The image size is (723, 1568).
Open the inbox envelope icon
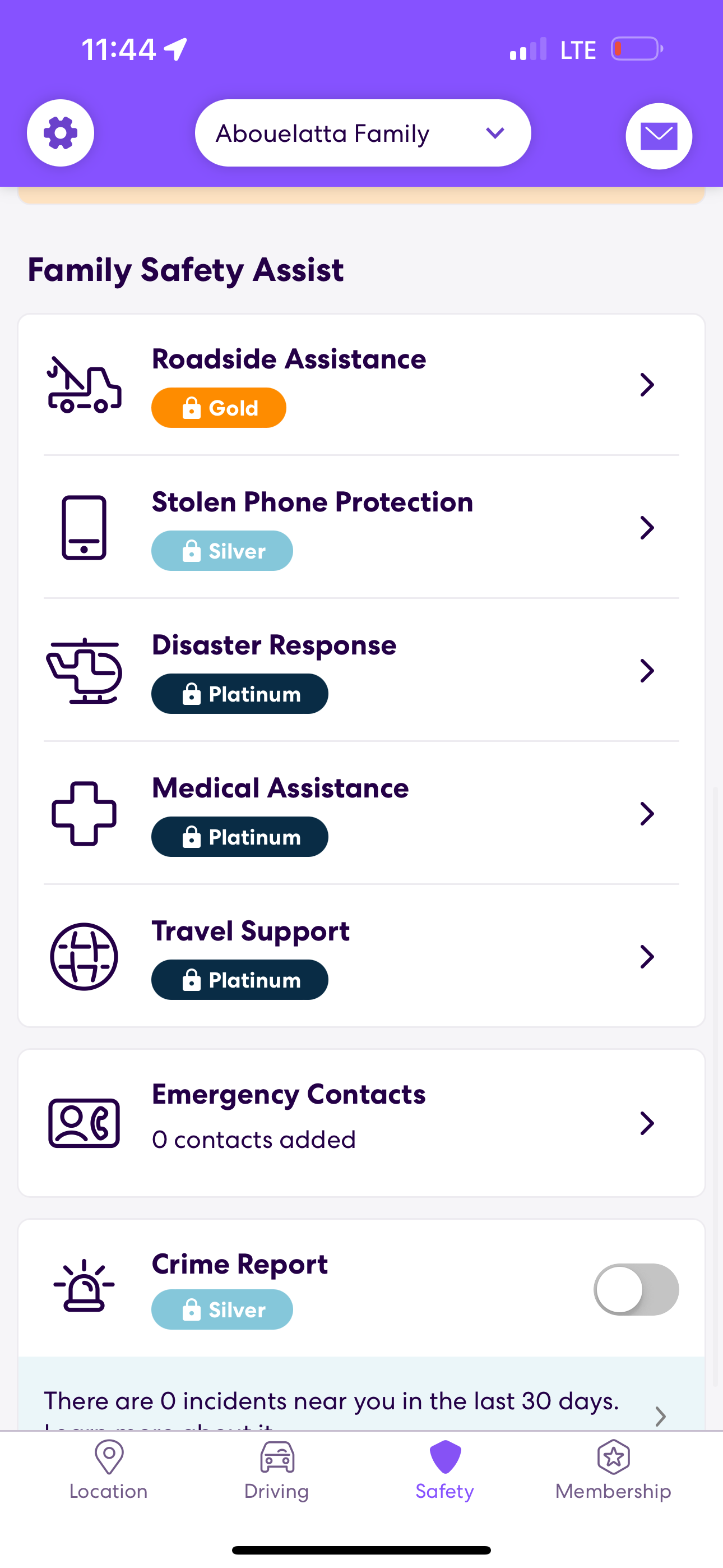tap(659, 135)
